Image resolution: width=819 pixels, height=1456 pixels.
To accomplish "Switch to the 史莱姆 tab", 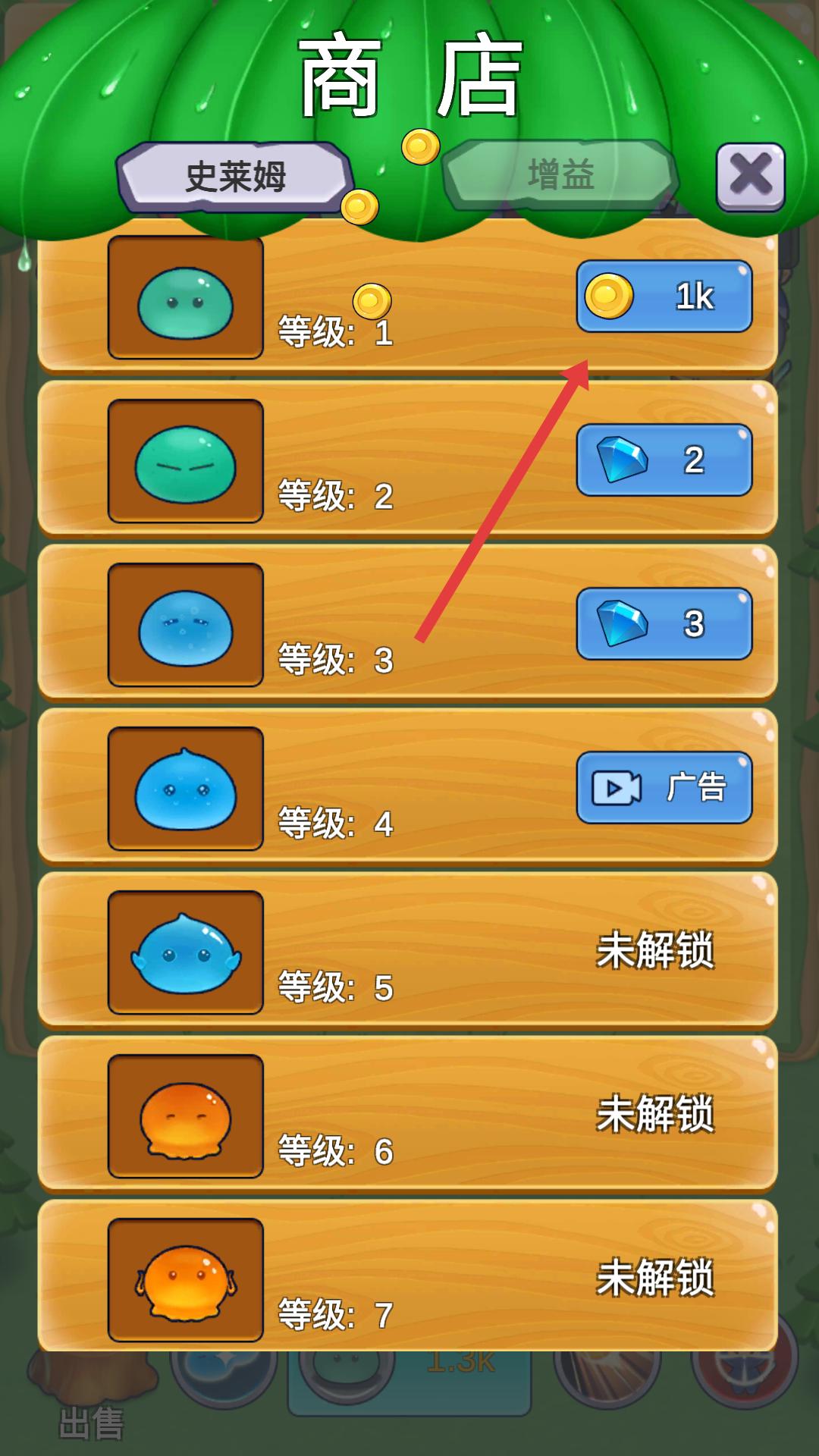I will (x=236, y=177).
